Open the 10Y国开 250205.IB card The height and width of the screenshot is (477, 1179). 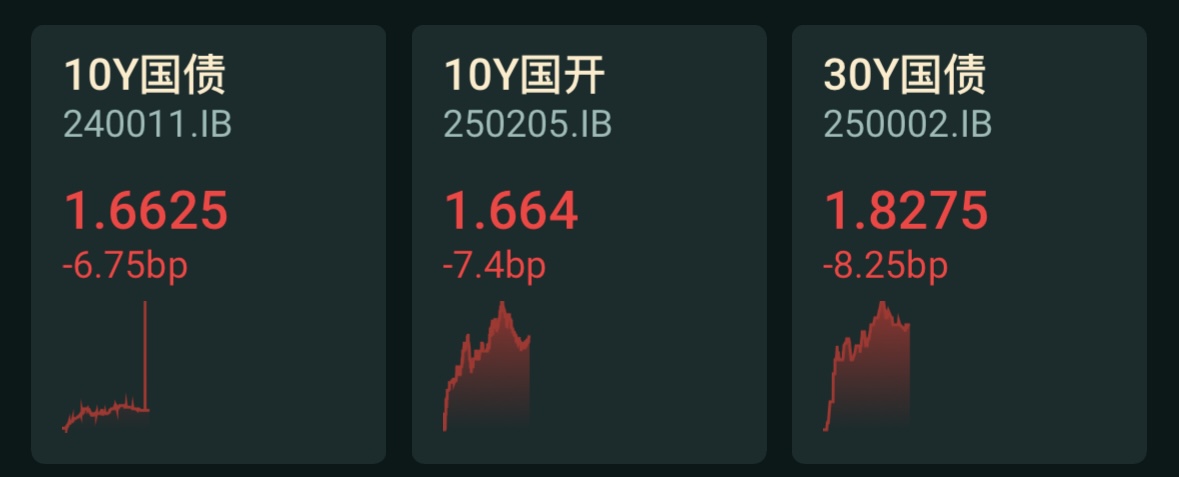(589, 244)
